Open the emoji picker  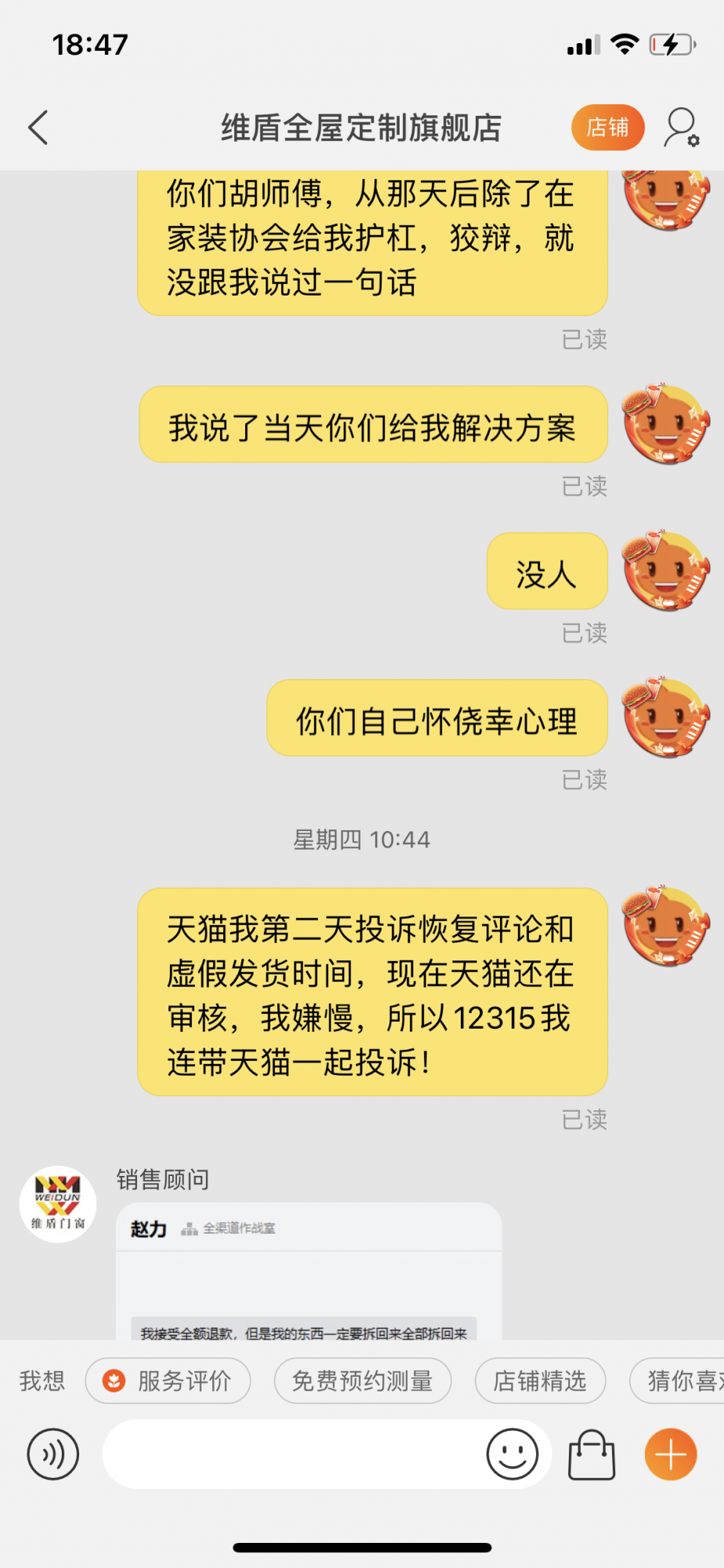click(512, 1454)
